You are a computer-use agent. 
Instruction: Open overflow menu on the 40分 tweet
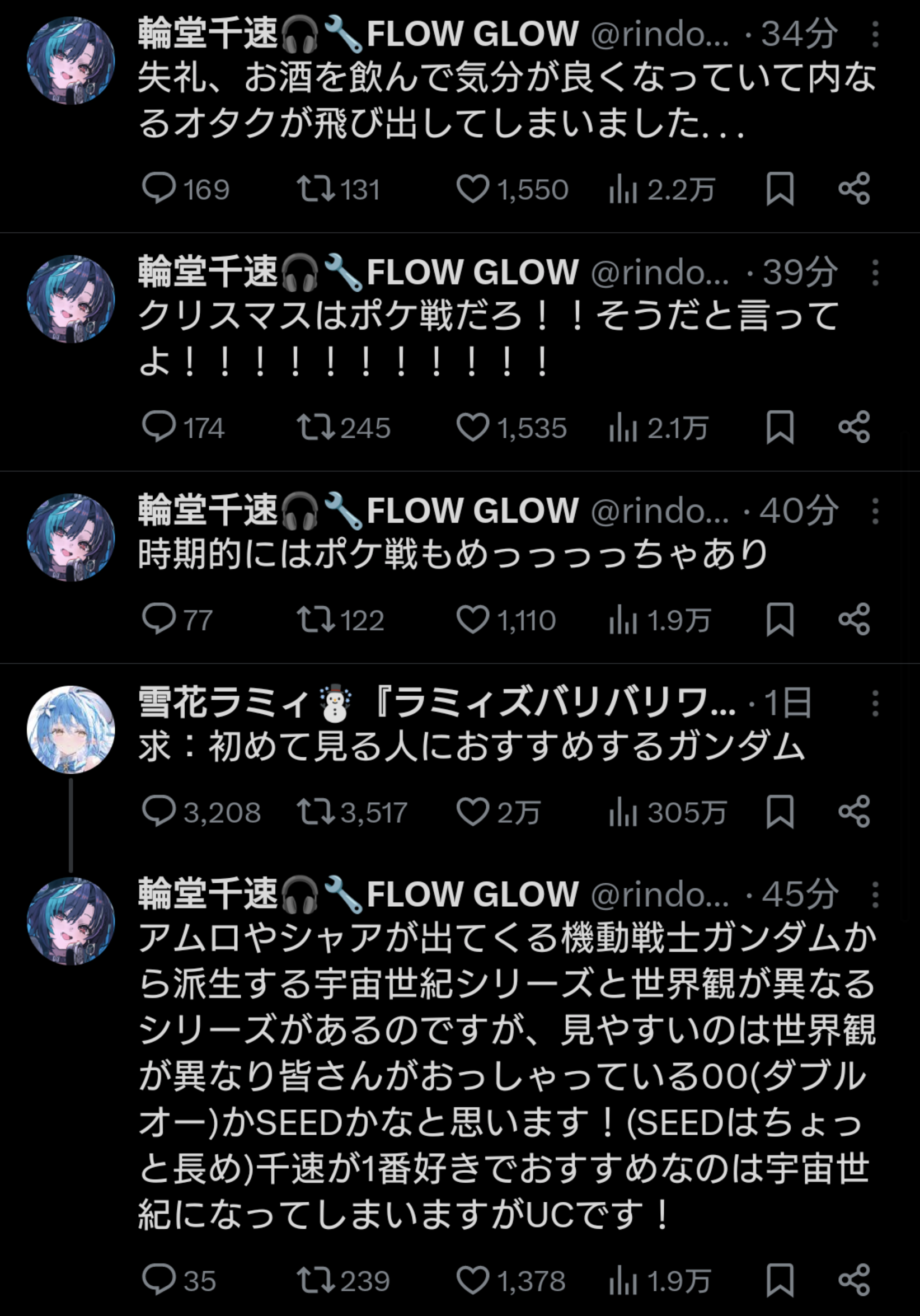875,511
